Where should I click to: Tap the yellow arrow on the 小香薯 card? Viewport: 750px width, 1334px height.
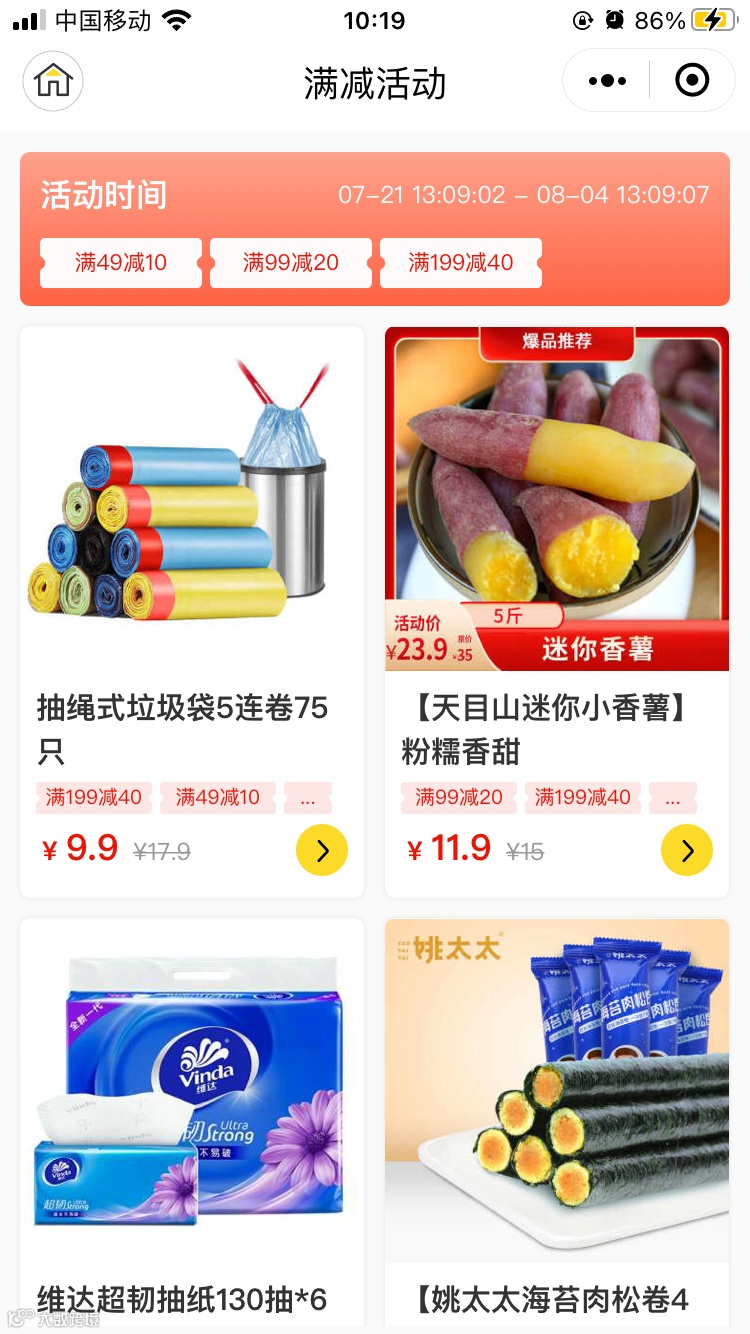(x=687, y=850)
